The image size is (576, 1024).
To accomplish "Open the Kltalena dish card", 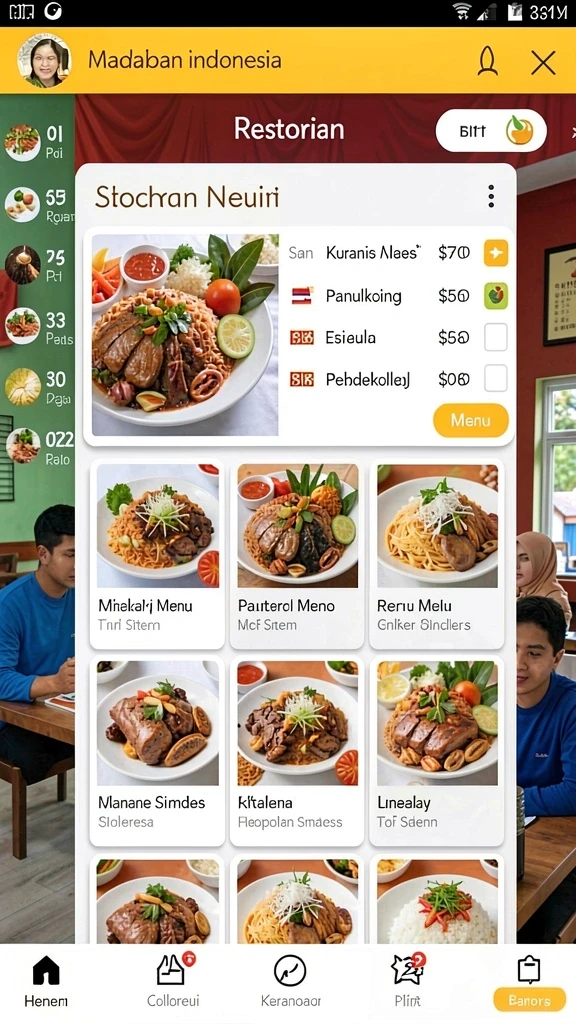I will coord(297,751).
